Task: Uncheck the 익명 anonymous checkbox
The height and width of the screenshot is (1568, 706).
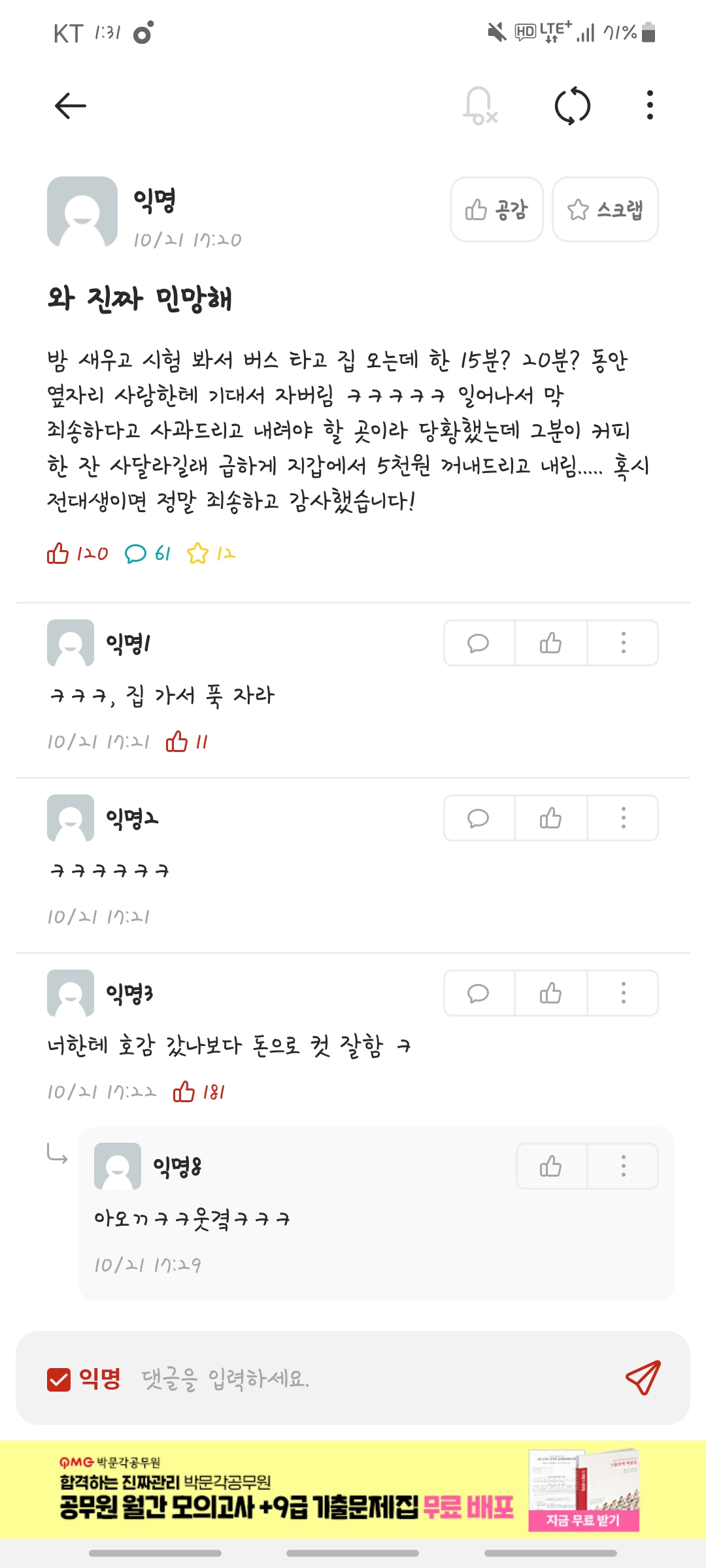Action: click(59, 1380)
